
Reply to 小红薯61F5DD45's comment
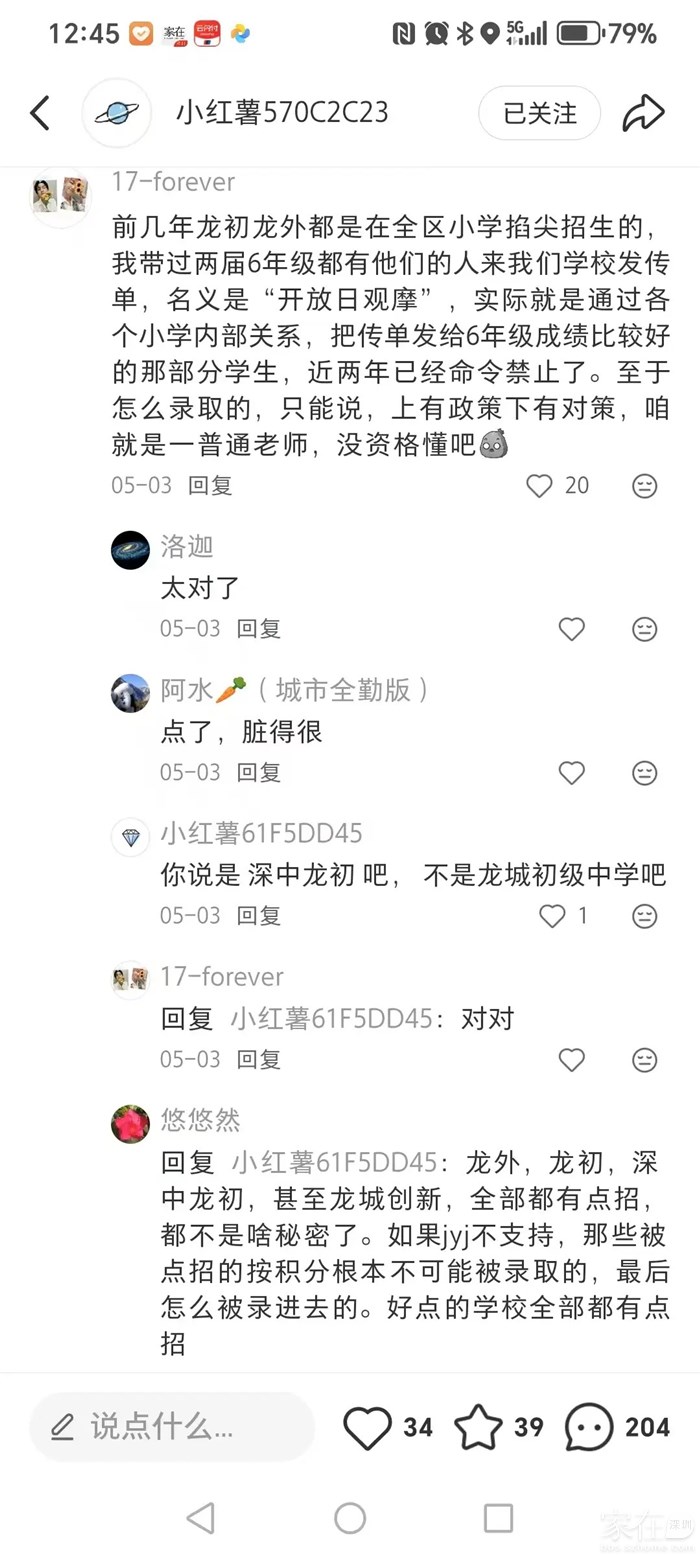click(x=258, y=916)
